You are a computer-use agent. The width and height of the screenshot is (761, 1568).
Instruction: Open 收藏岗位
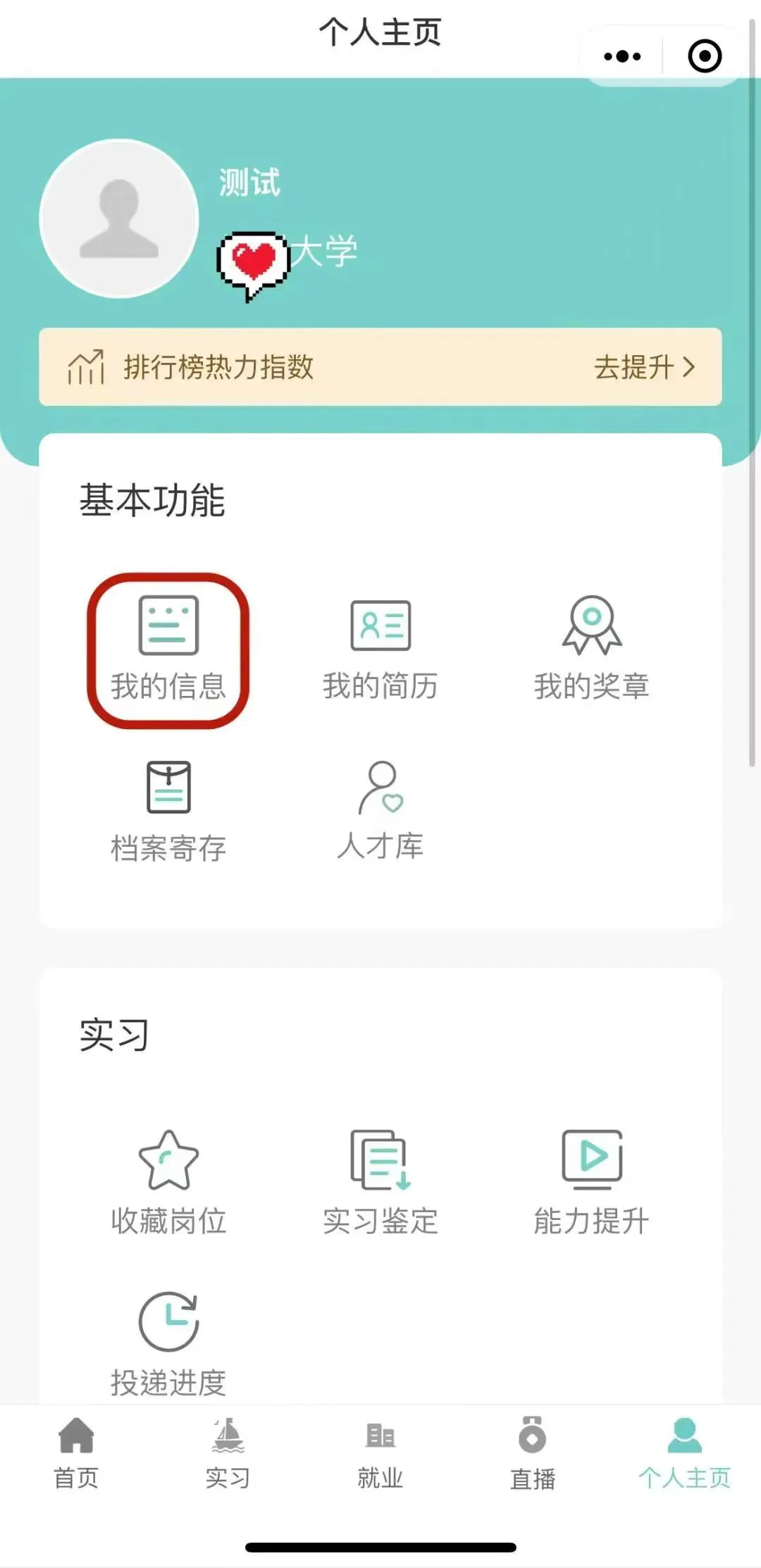(x=168, y=1183)
